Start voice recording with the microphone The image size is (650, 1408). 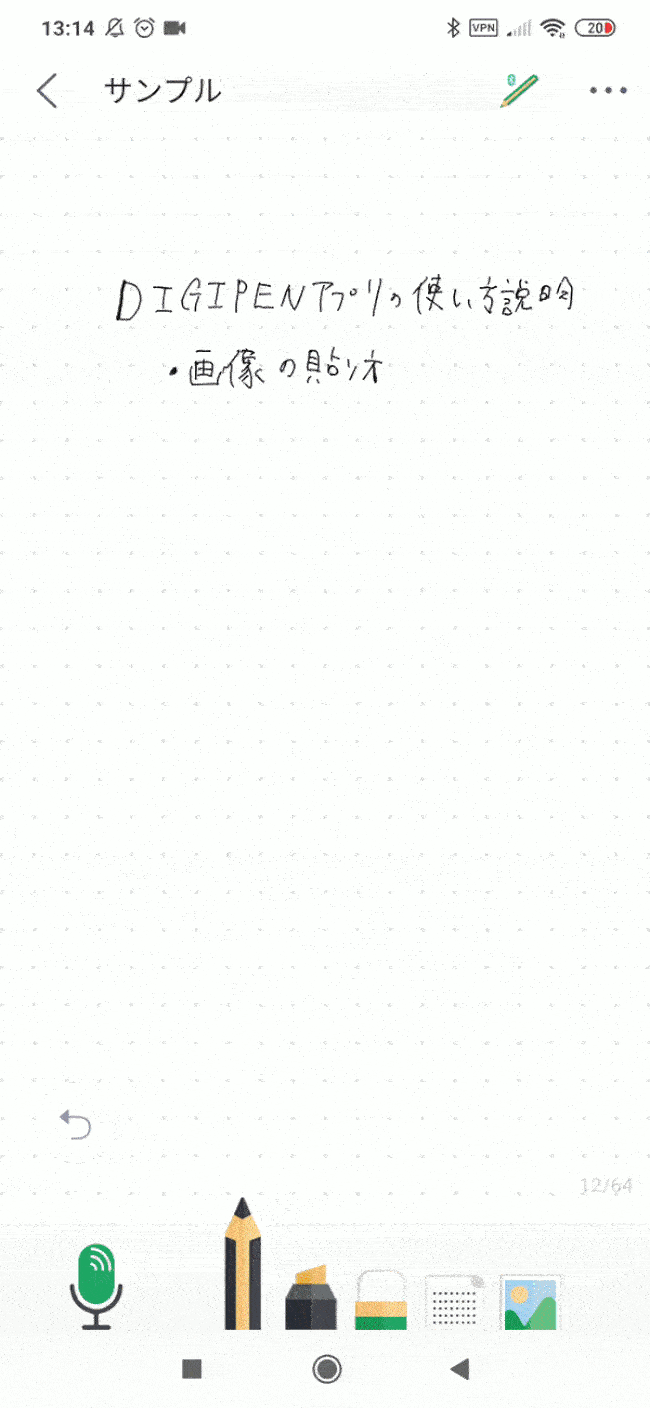click(96, 1286)
